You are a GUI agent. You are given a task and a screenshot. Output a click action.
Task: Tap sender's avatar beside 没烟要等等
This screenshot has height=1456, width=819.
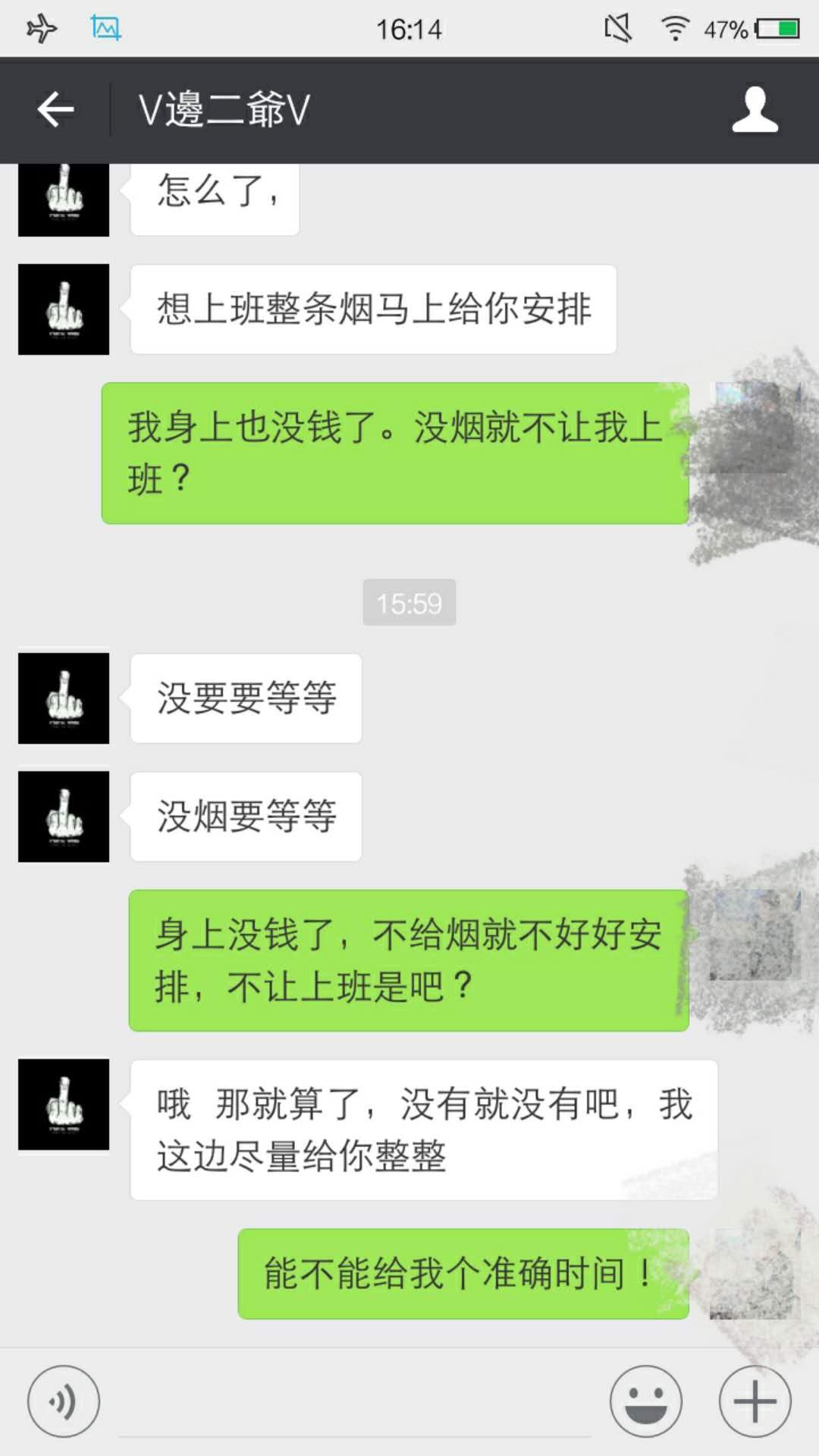(64, 817)
